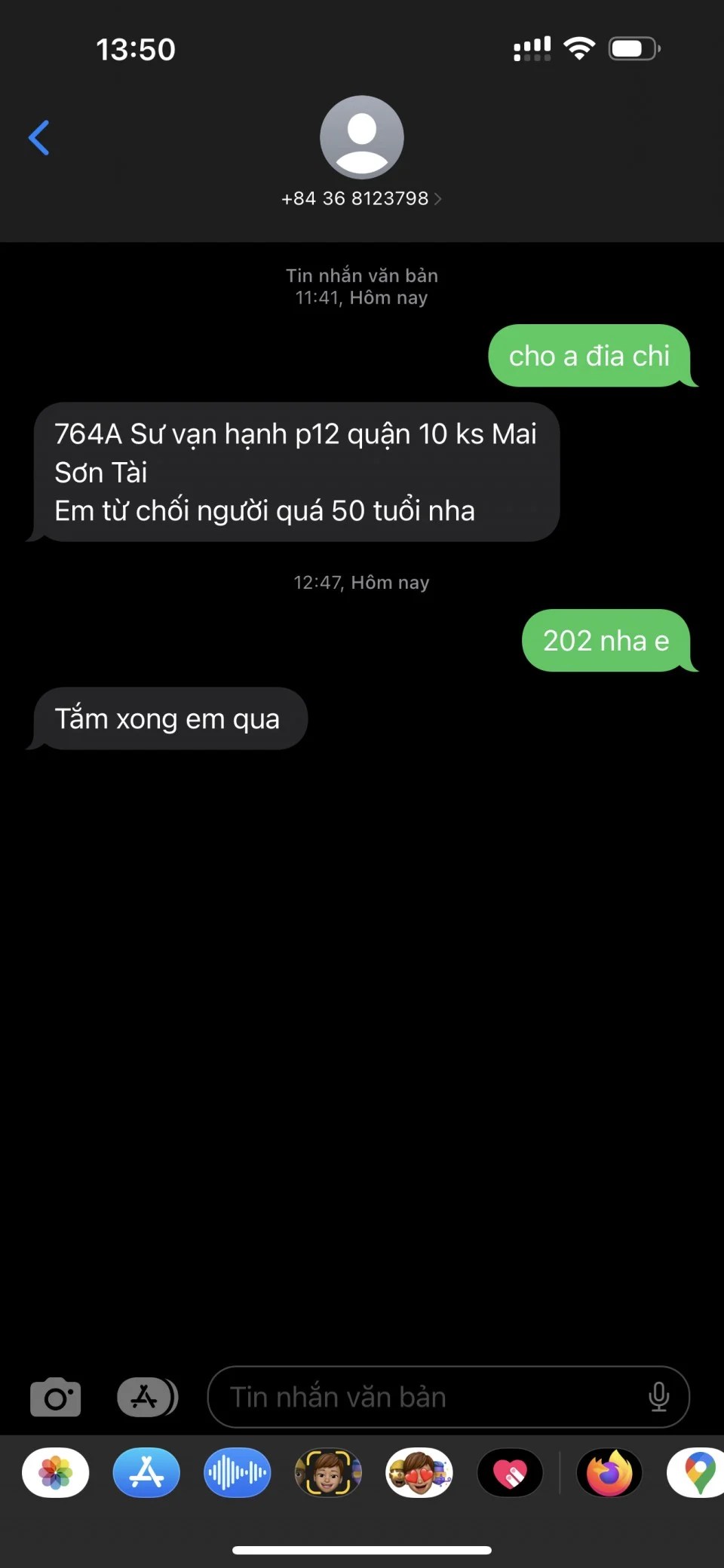Open the Memoji stickers app
The image size is (724, 1568).
tap(419, 1472)
